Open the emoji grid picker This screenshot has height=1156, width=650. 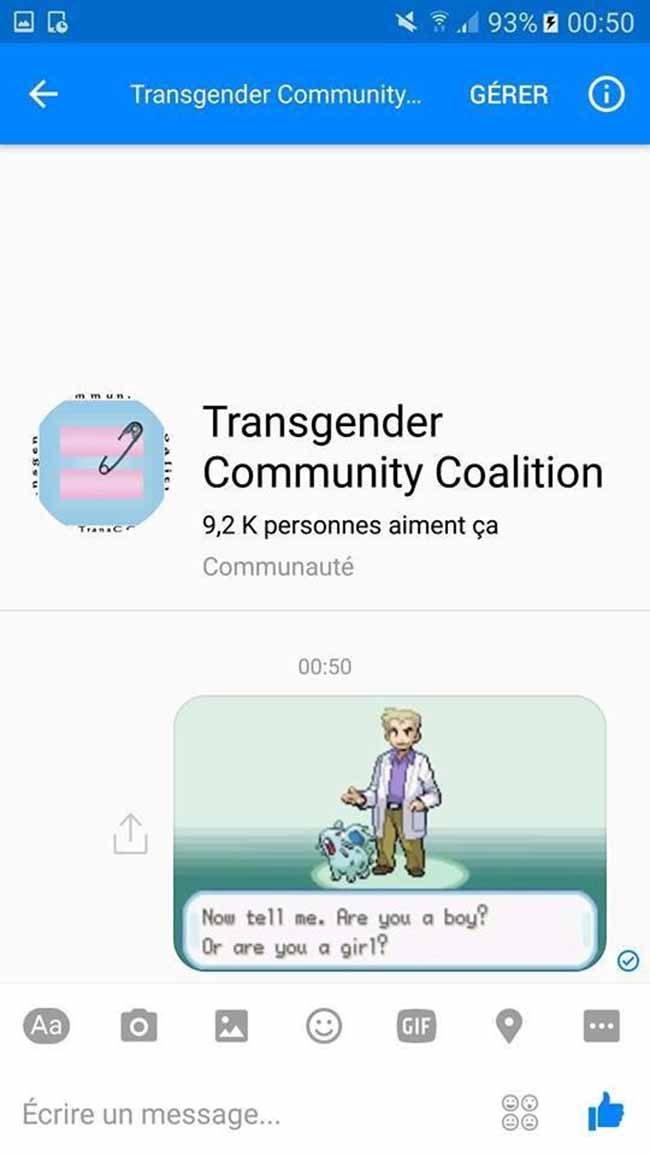click(x=520, y=1113)
